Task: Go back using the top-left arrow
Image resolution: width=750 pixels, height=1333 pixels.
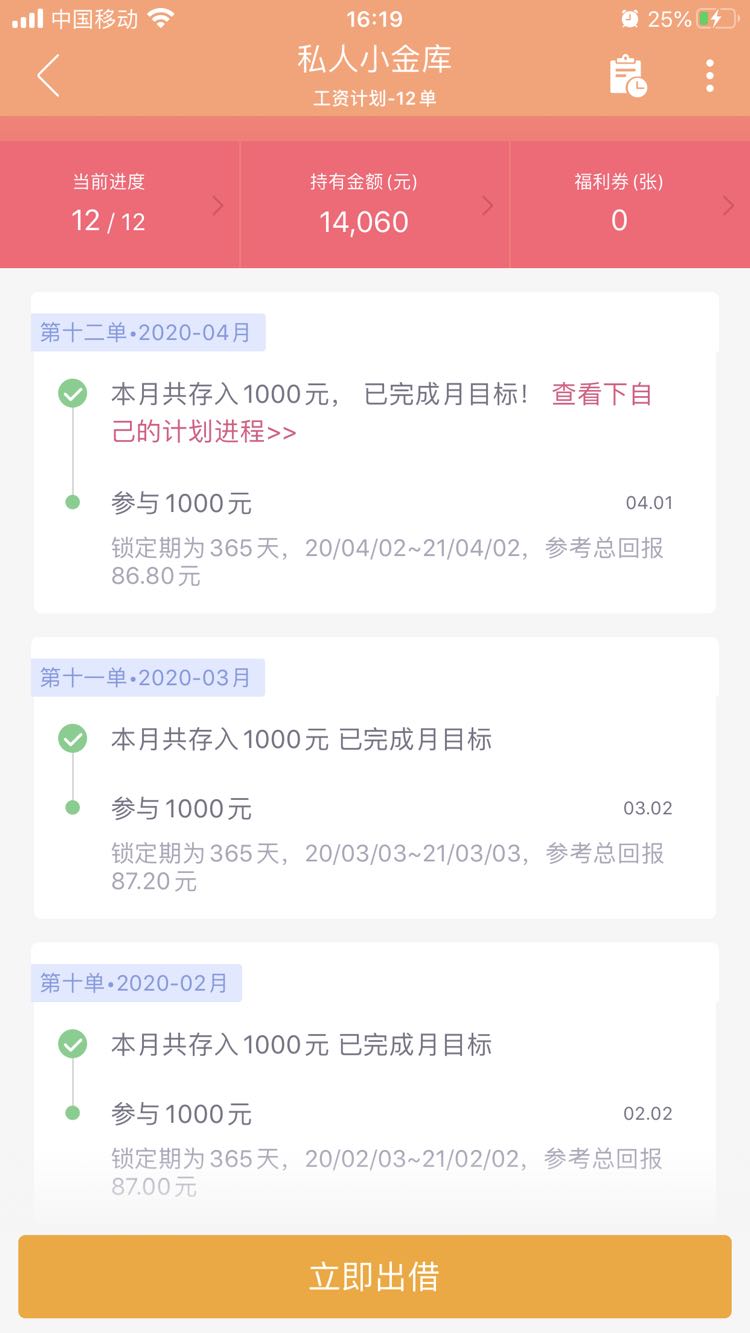Action: [x=48, y=76]
